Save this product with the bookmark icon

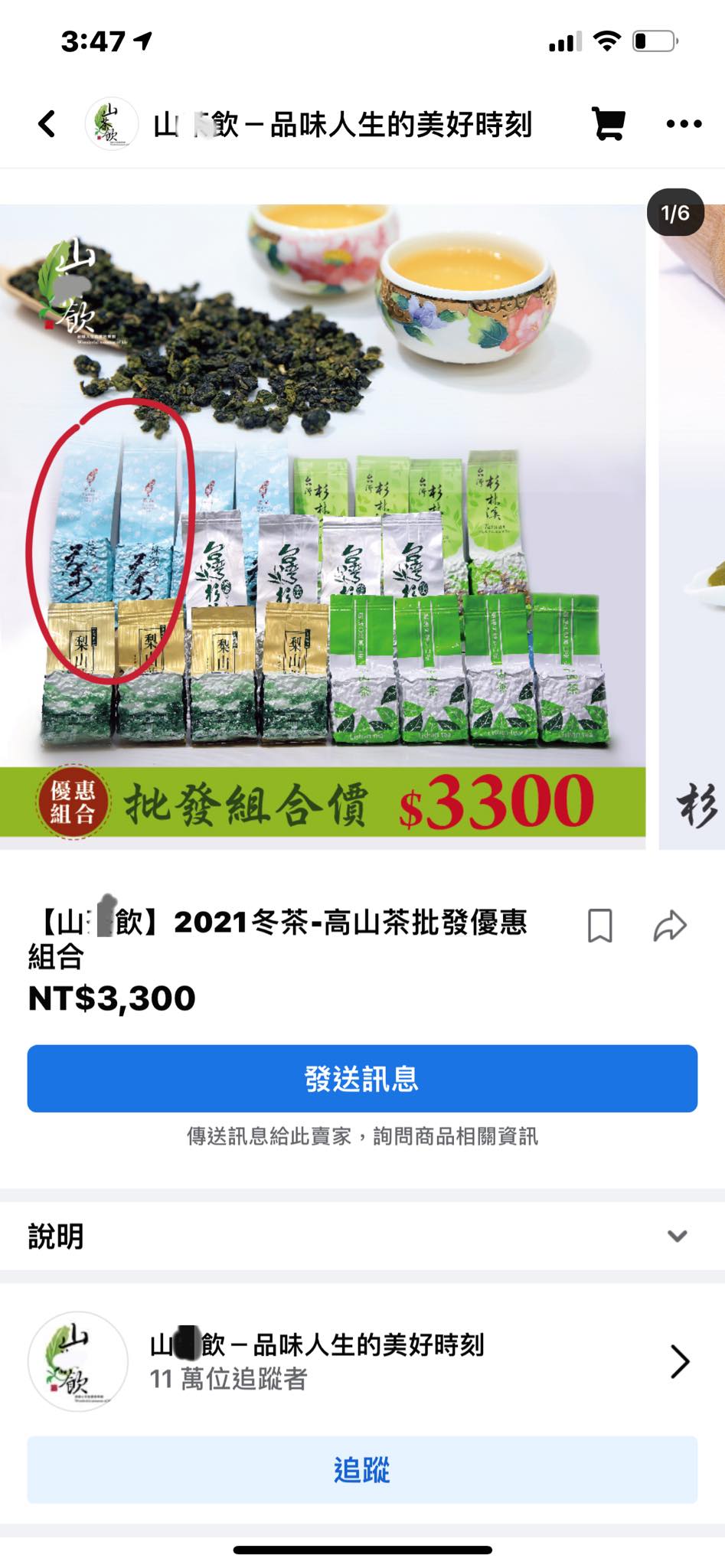pyautogui.click(x=599, y=926)
